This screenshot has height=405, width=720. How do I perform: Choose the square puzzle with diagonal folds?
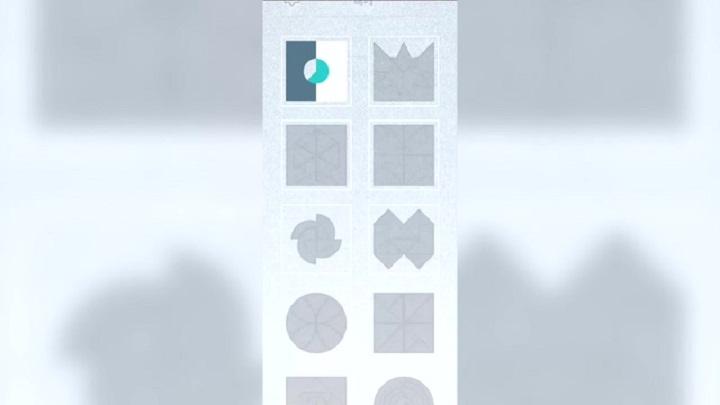pyautogui.click(x=404, y=155)
